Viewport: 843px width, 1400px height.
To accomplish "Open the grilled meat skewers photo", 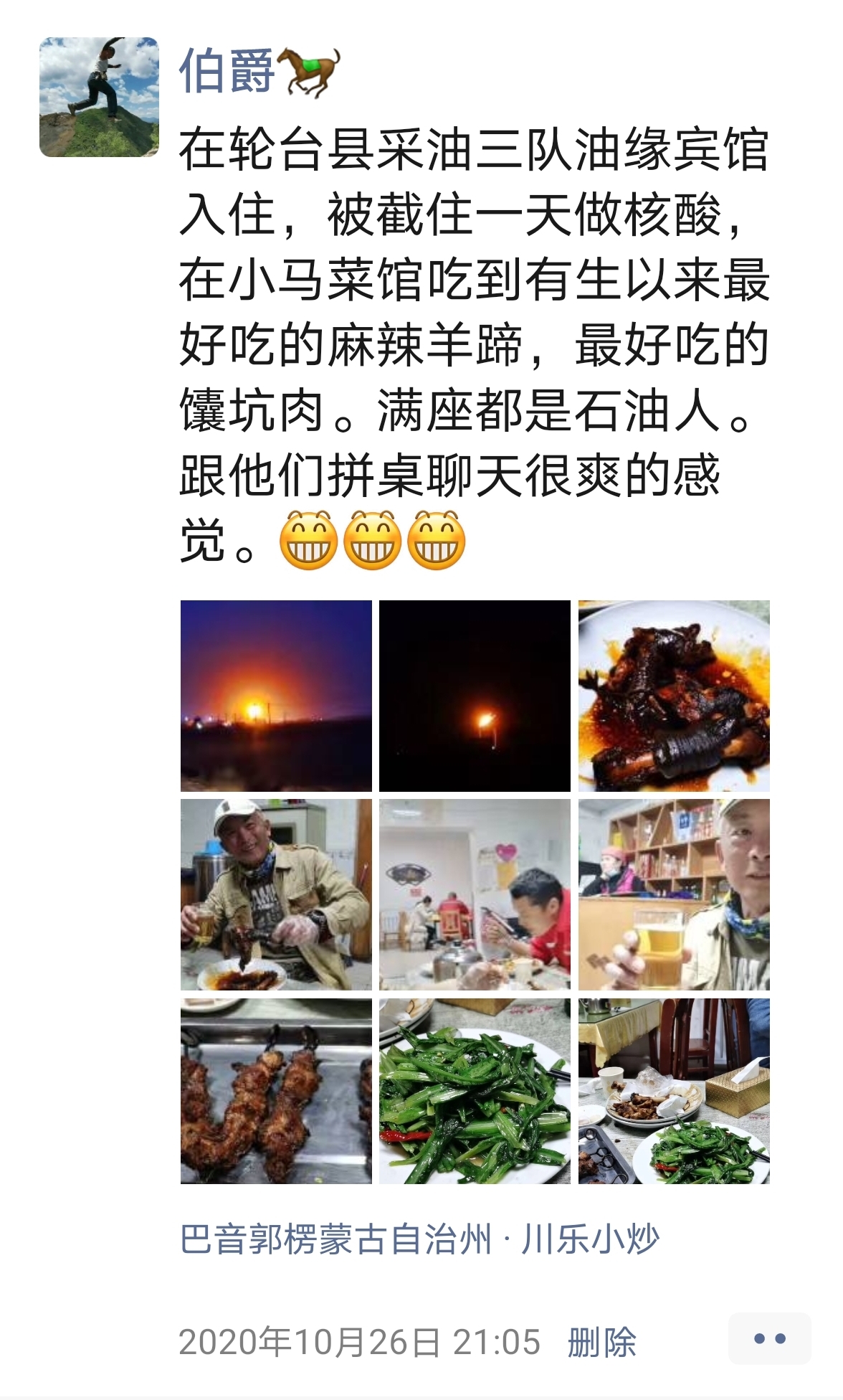I will (276, 1091).
